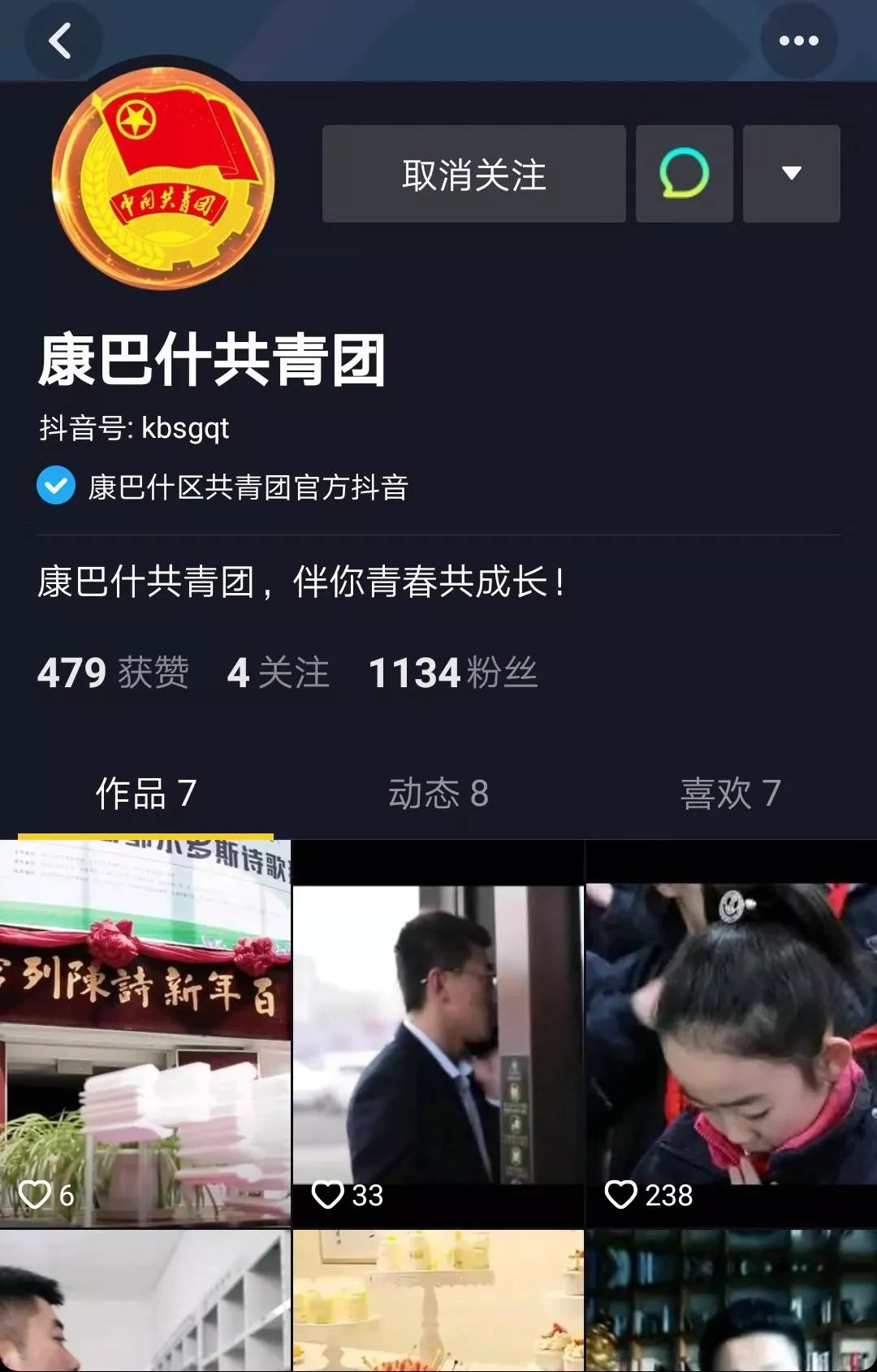Tap 取消关注 to unfollow this account
The image size is (877, 1372).
[x=473, y=174]
